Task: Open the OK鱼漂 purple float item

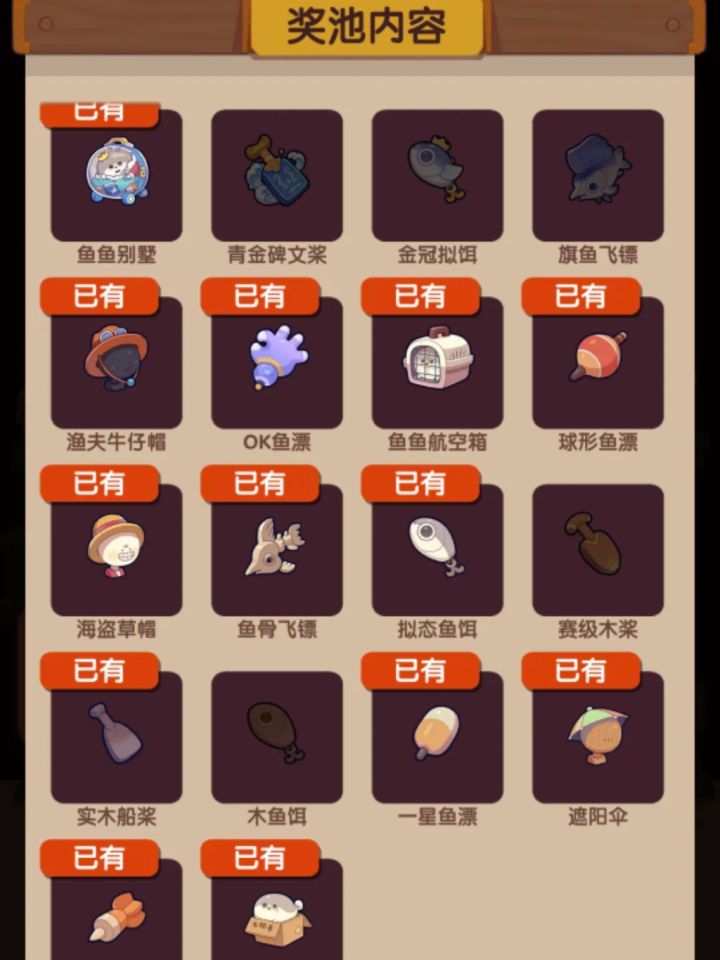Action: (x=276, y=364)
